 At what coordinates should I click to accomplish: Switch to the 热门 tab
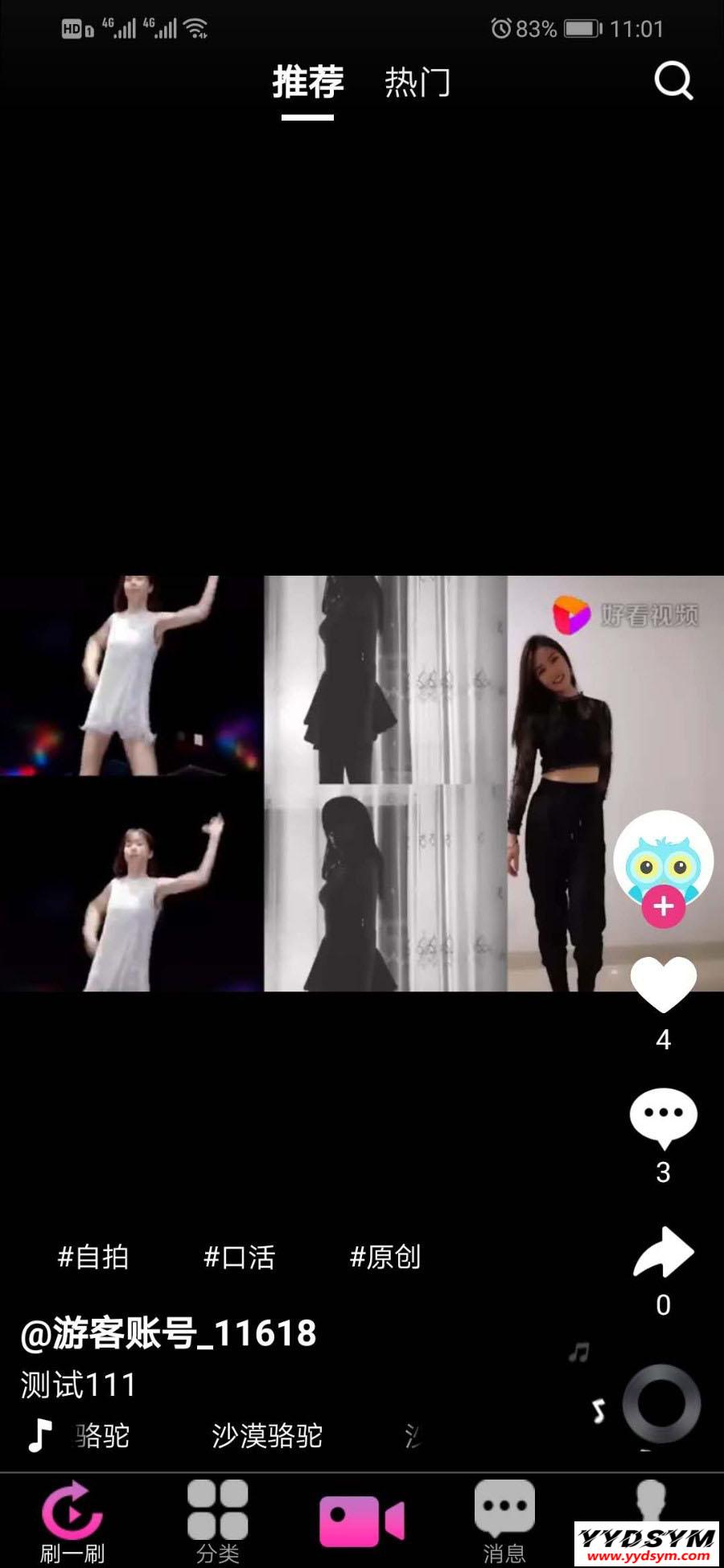click(x=417, y=82)
